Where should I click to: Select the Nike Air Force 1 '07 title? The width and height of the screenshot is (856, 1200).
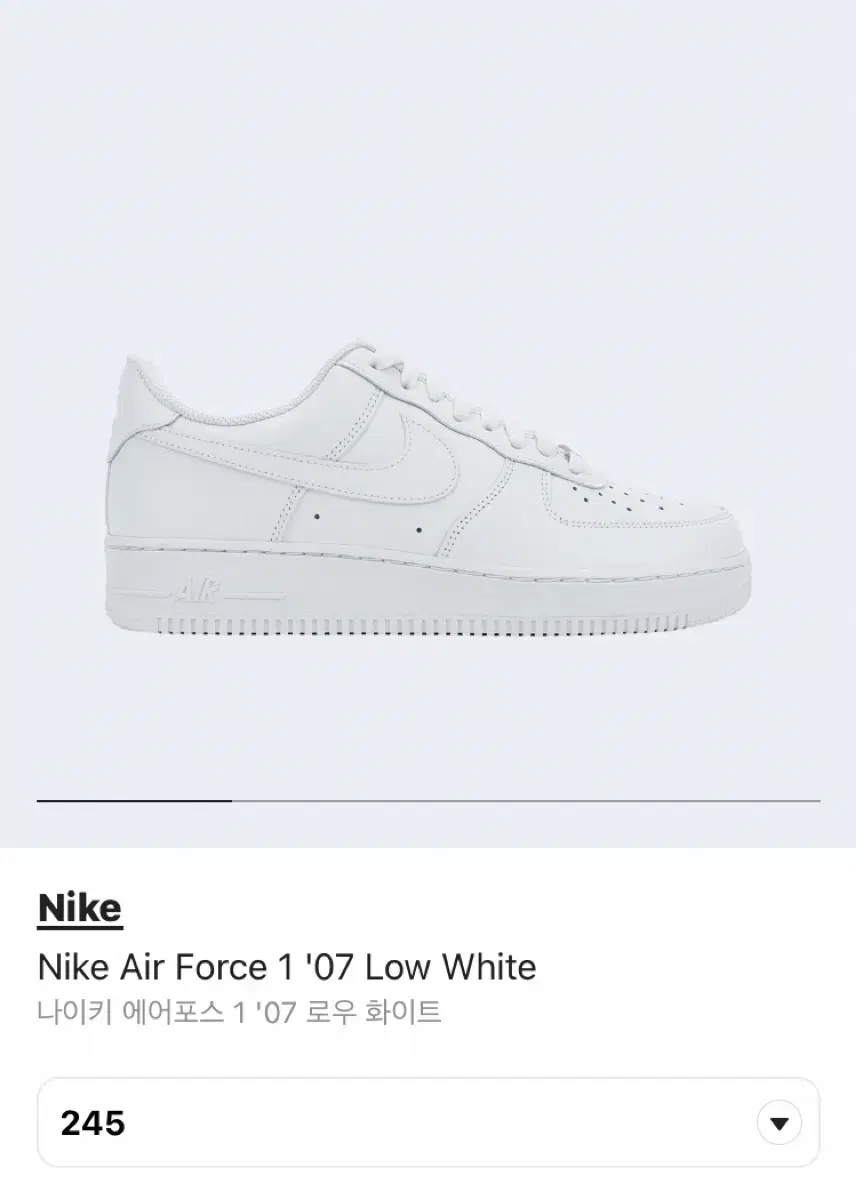click(287, 966)
